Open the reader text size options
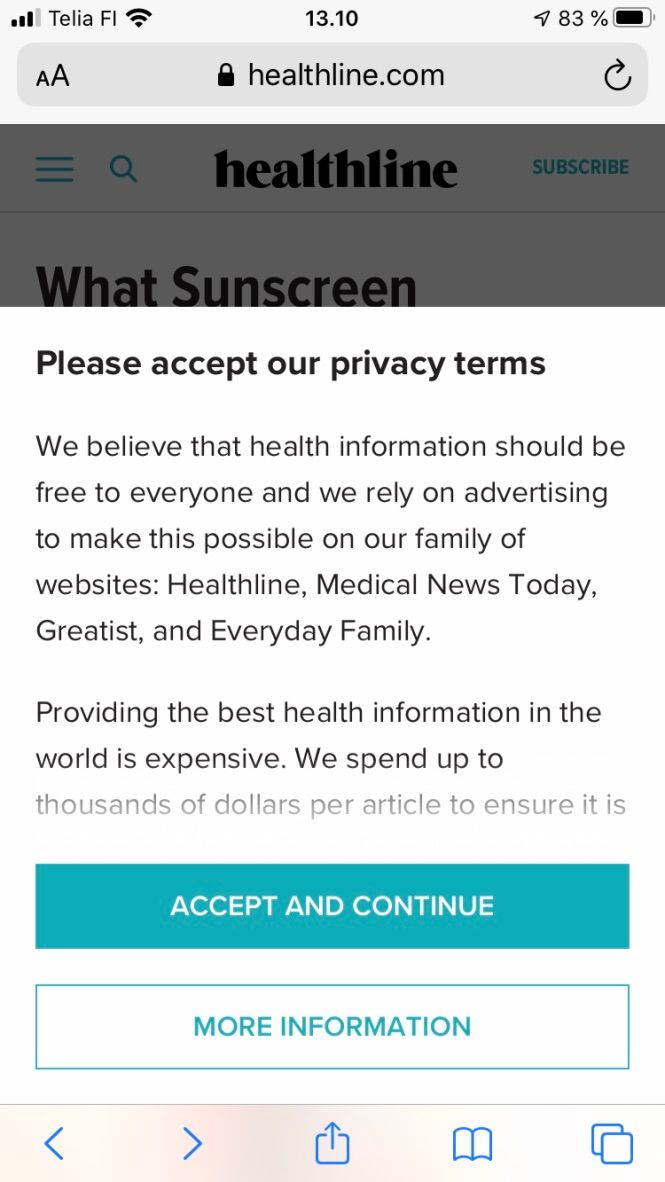The width and height of the screenshot is (665, 1182). pos(53,76)
